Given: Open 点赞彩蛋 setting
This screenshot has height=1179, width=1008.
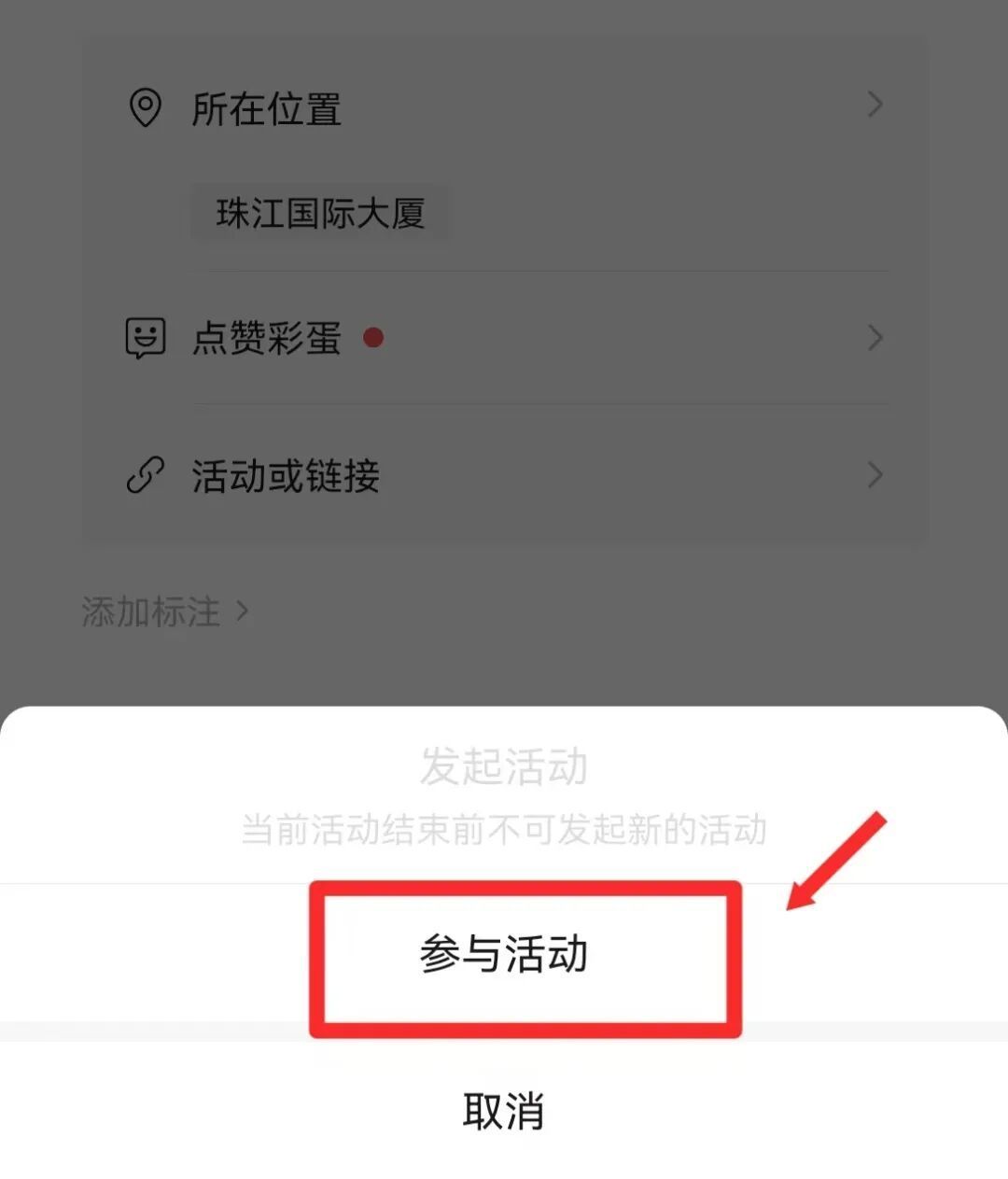Looking at the screenshot, I should click(504, 338).
